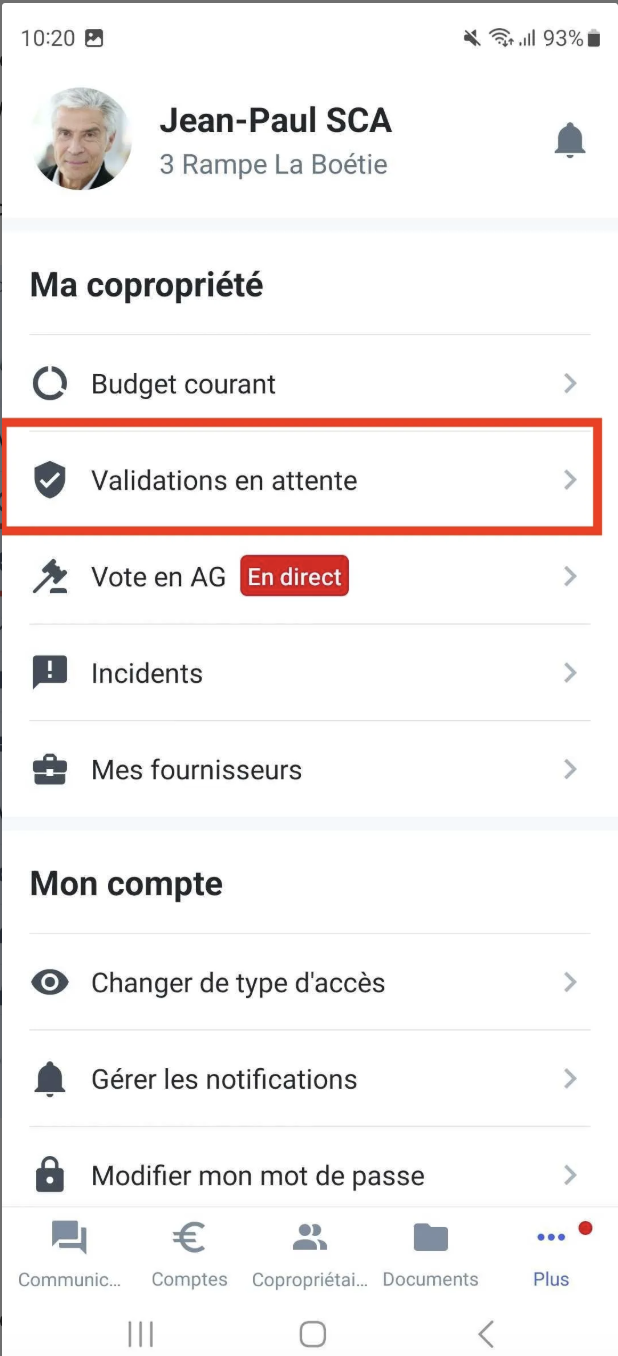This screenshot has width=618, height=1356.
Task: Open Gérer les notifications
Action: pos(310,1080)
